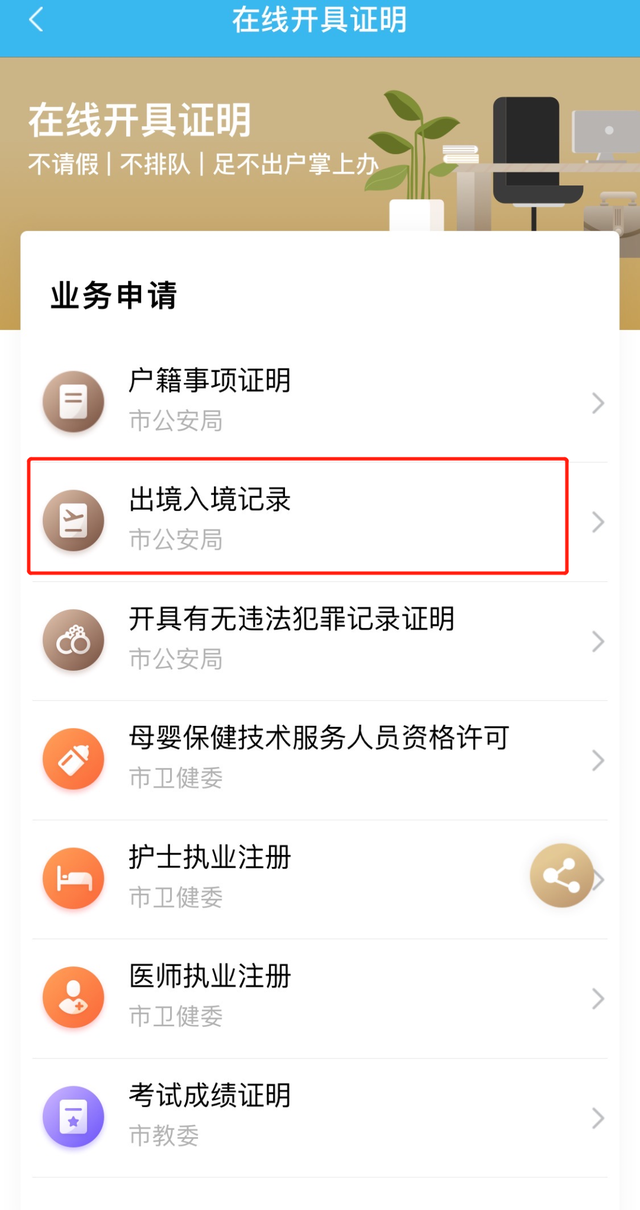Go back using the top-left arrow
Image resolution: width=640 pixels, height=1210 pixels.
pyautogui.click(x=36, y=19)
